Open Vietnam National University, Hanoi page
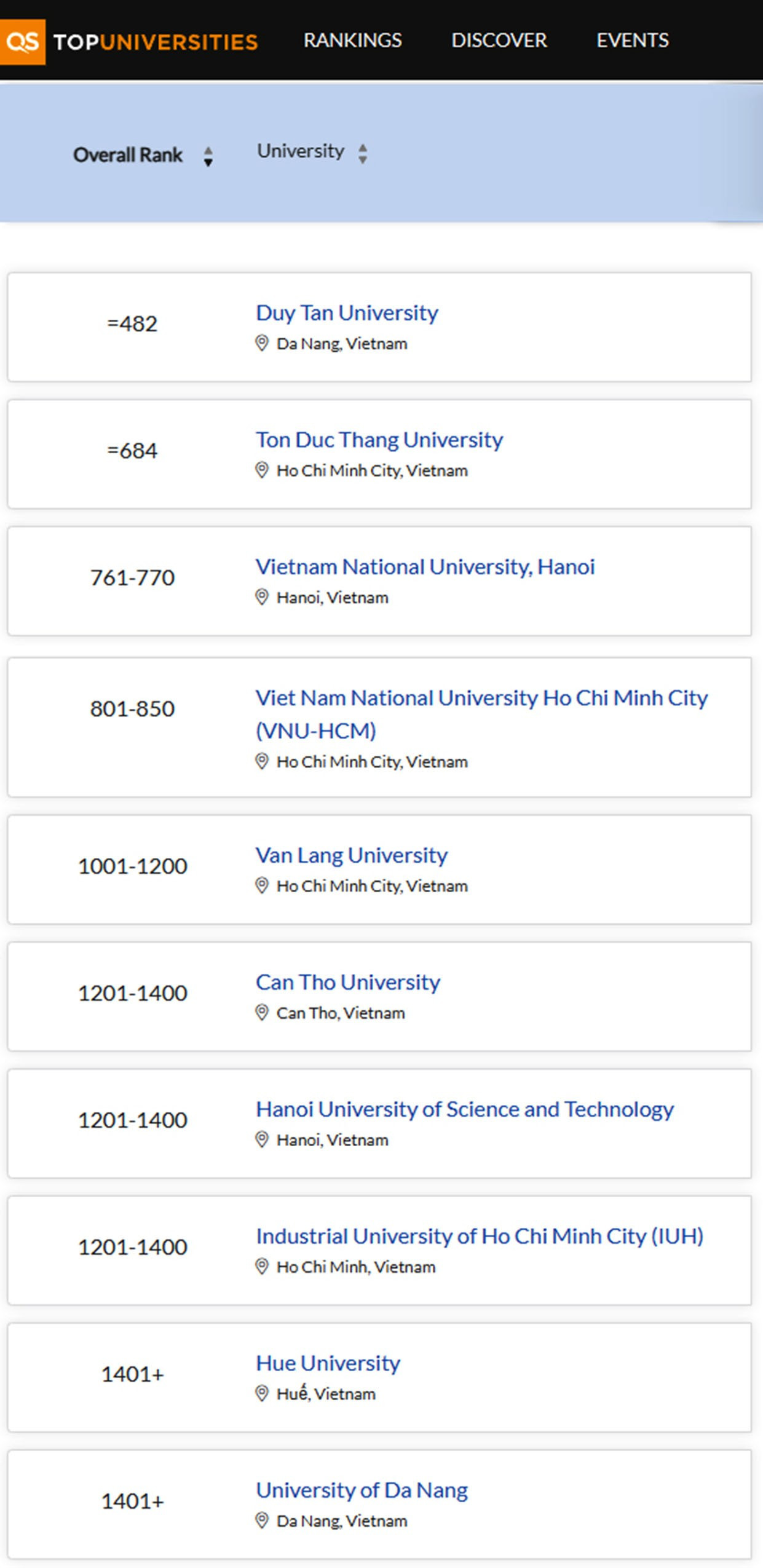This screenshot has width=763, height=1568. click(425, 566)
